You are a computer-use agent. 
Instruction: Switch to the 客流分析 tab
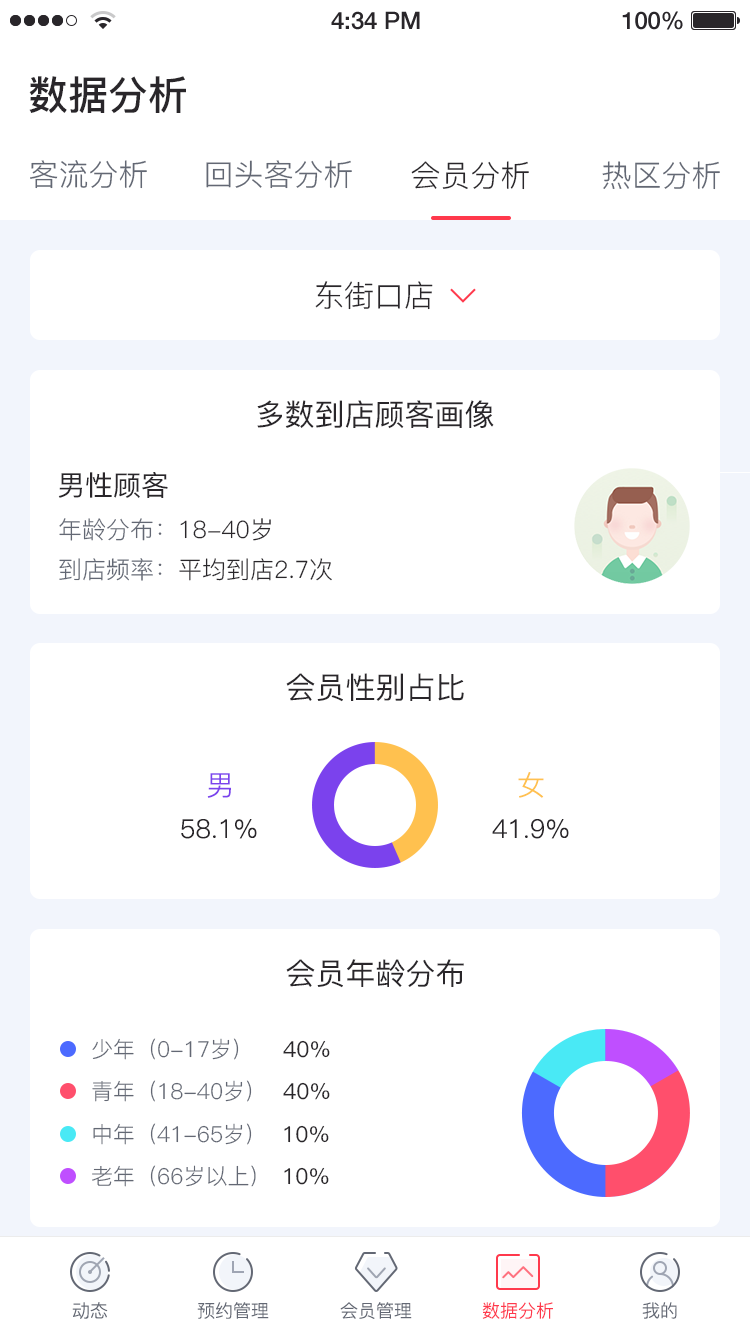(89, 176)
